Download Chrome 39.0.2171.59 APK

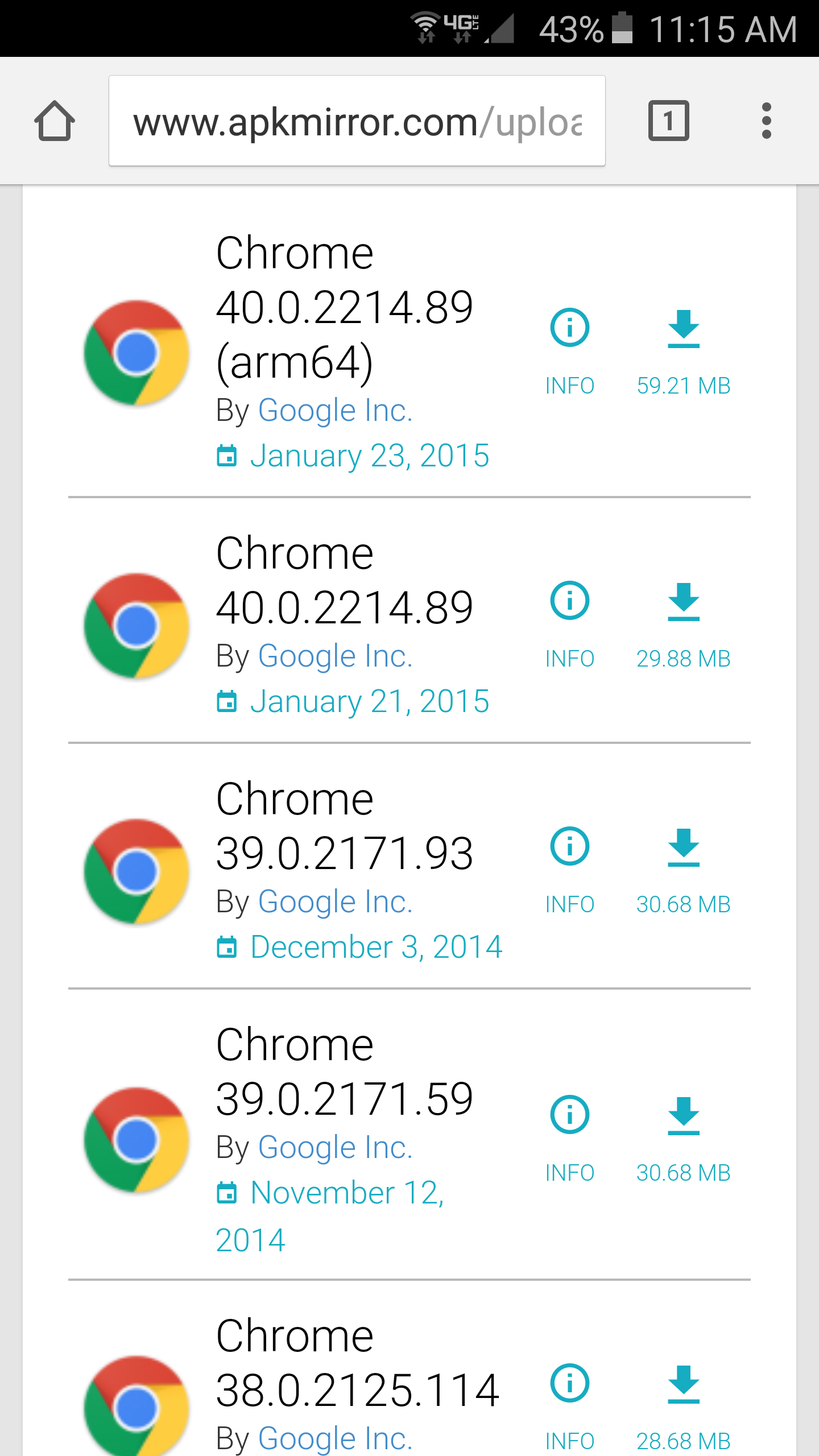pos(683,1137)
